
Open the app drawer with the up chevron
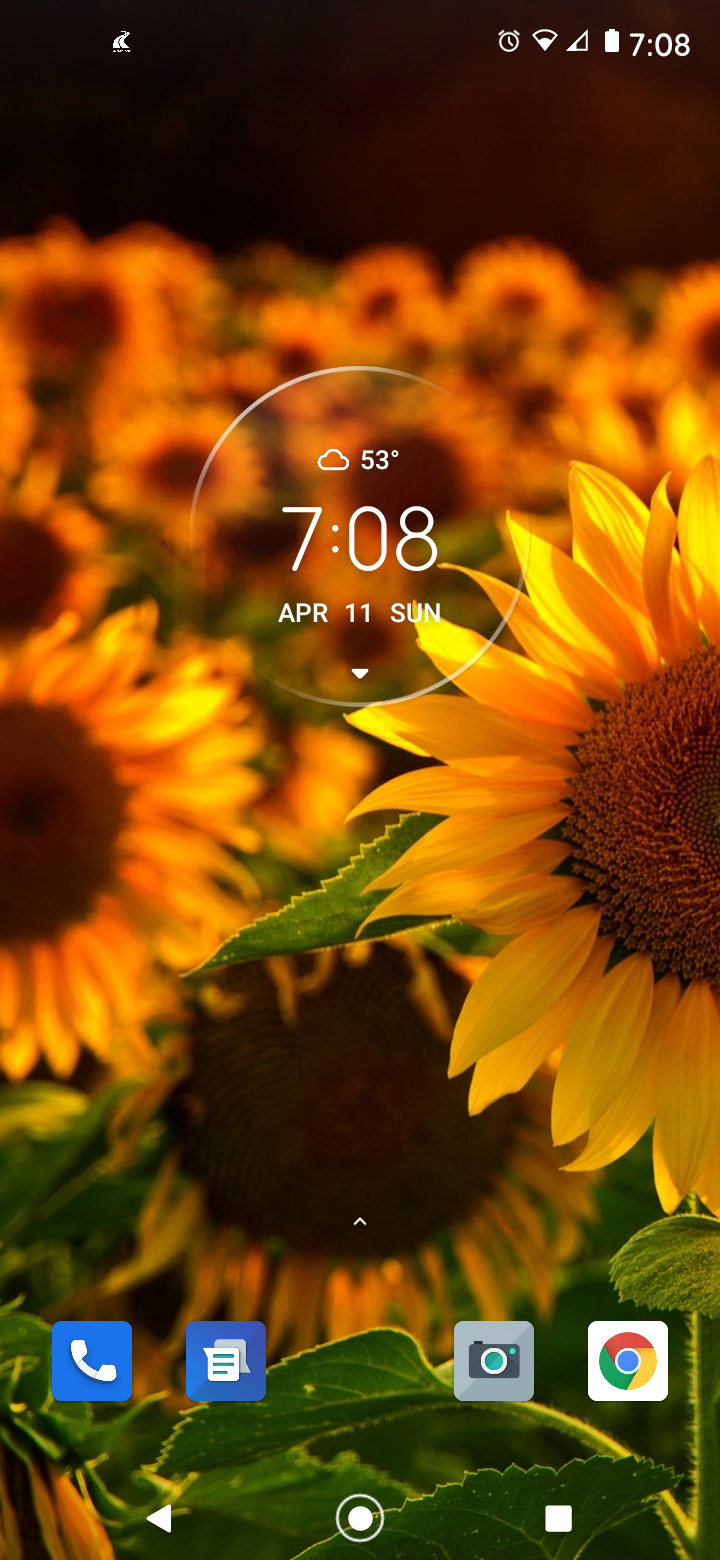[360, 1222]
